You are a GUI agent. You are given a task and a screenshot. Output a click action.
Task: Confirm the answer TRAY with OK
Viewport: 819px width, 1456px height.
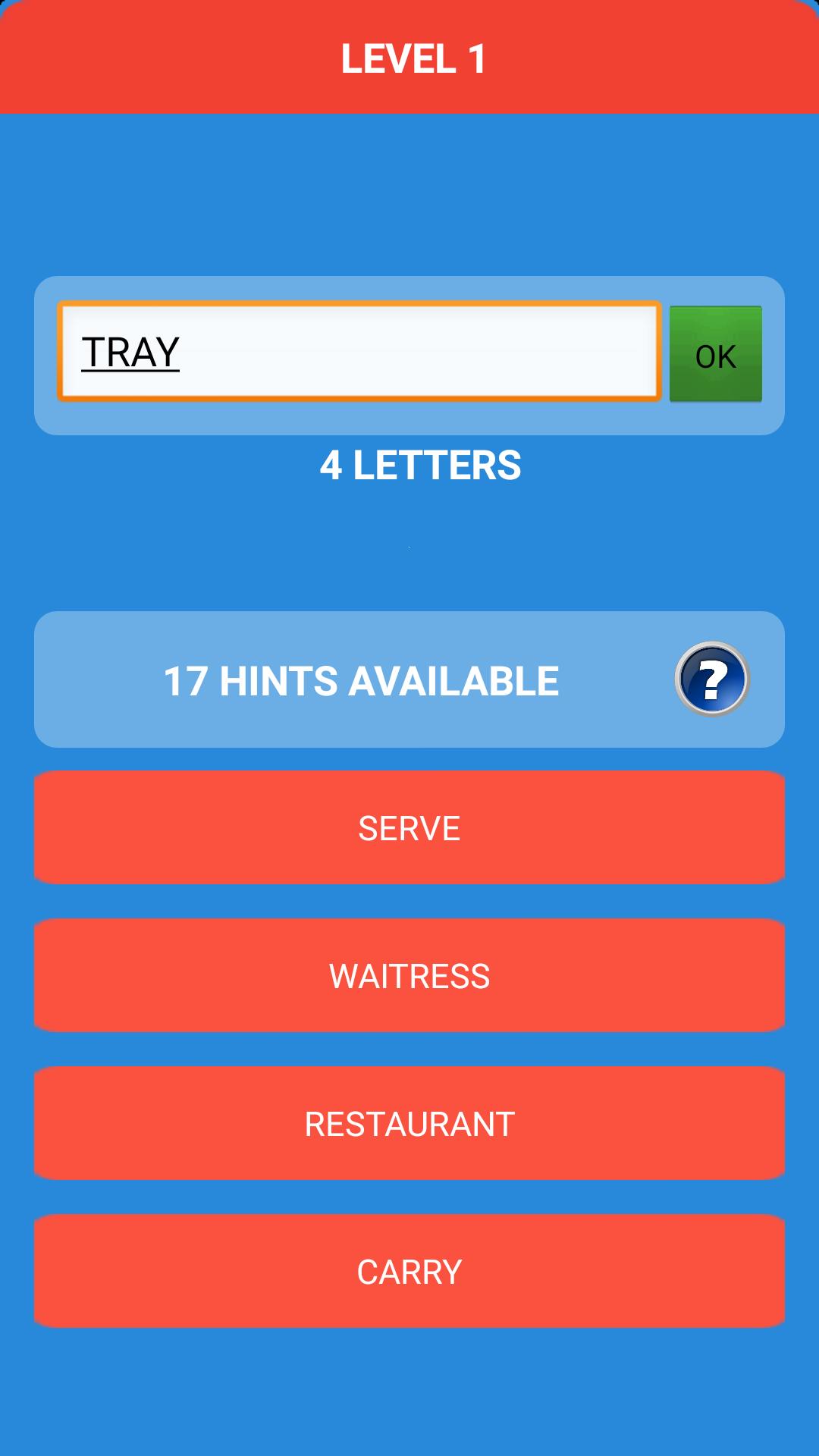tap(714, 356)
